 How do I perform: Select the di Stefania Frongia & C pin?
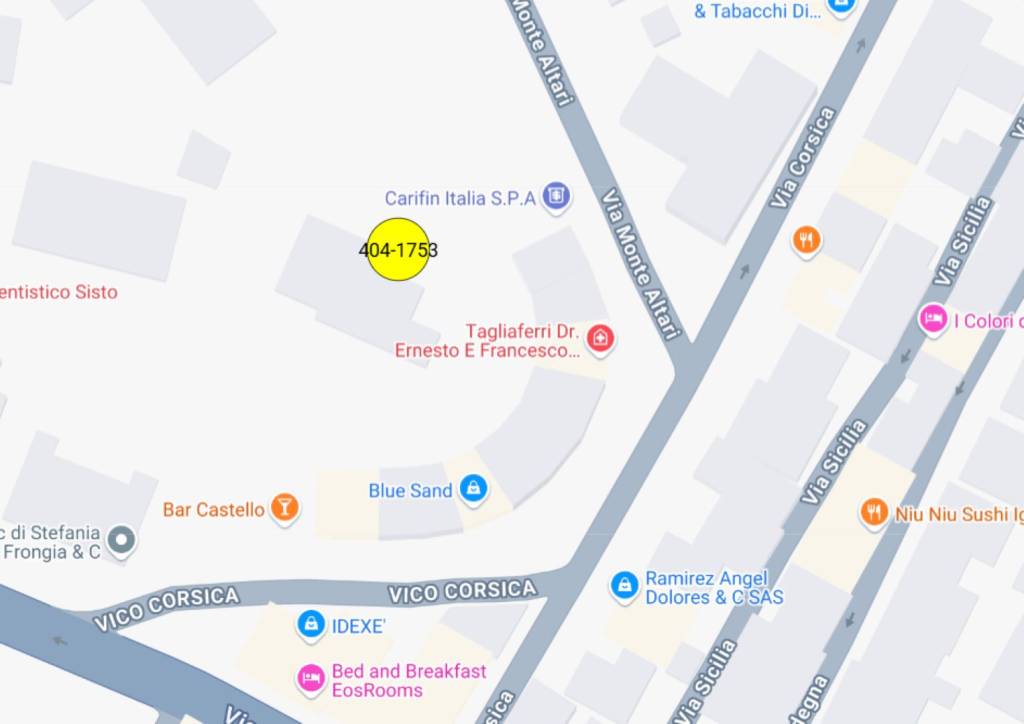[x=122, y=540]
